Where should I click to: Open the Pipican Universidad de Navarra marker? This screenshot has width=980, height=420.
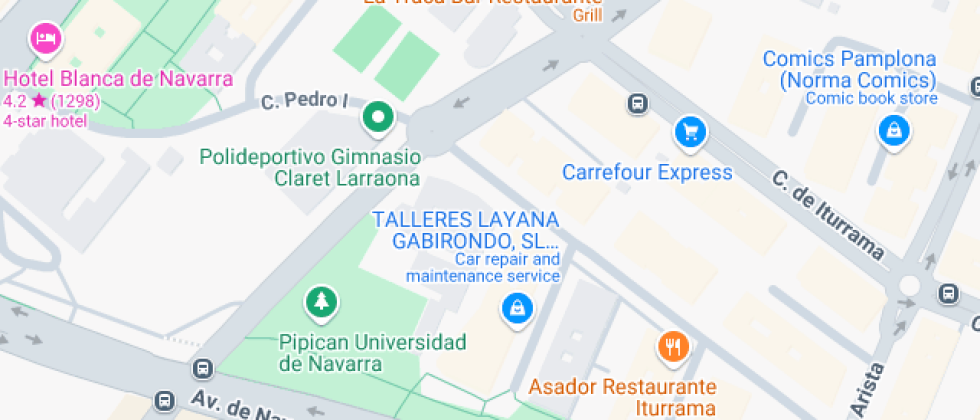click(321, 300)
